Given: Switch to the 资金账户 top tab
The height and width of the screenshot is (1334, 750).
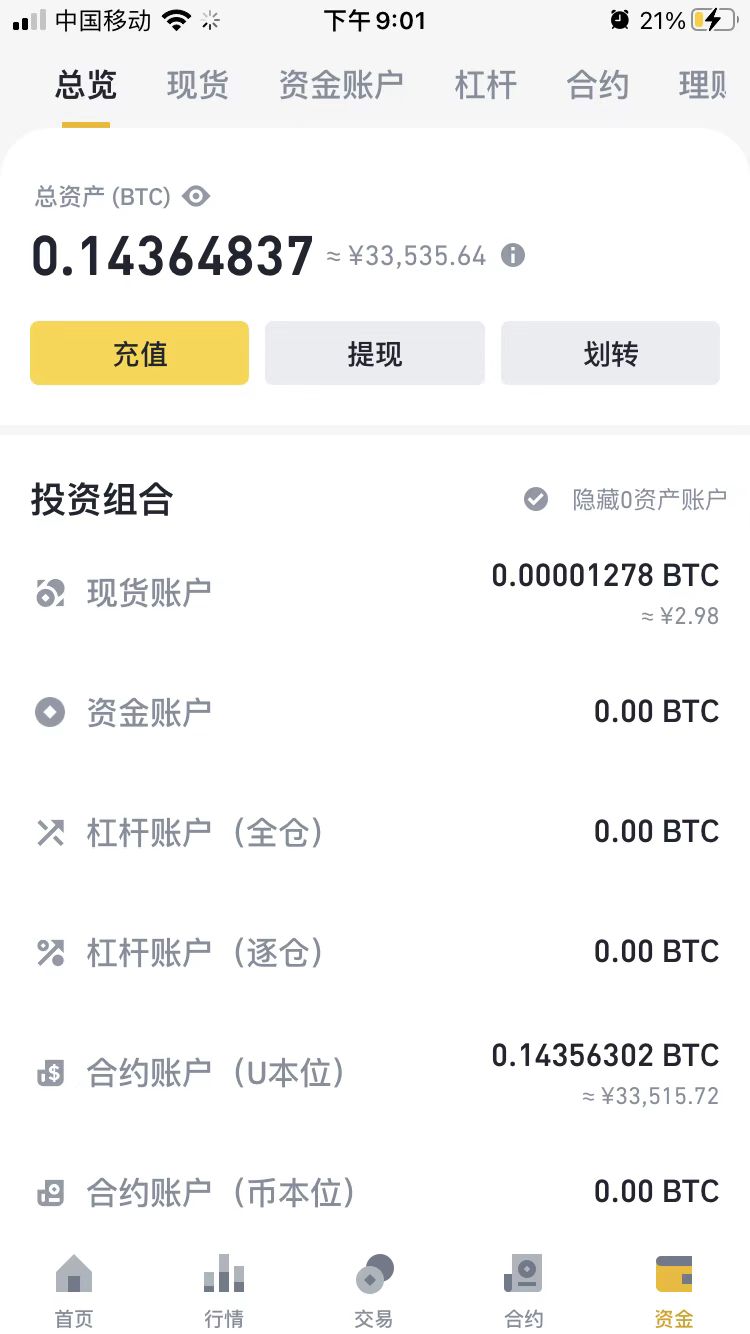Looking at the screenshot, I should pos(341,85).
